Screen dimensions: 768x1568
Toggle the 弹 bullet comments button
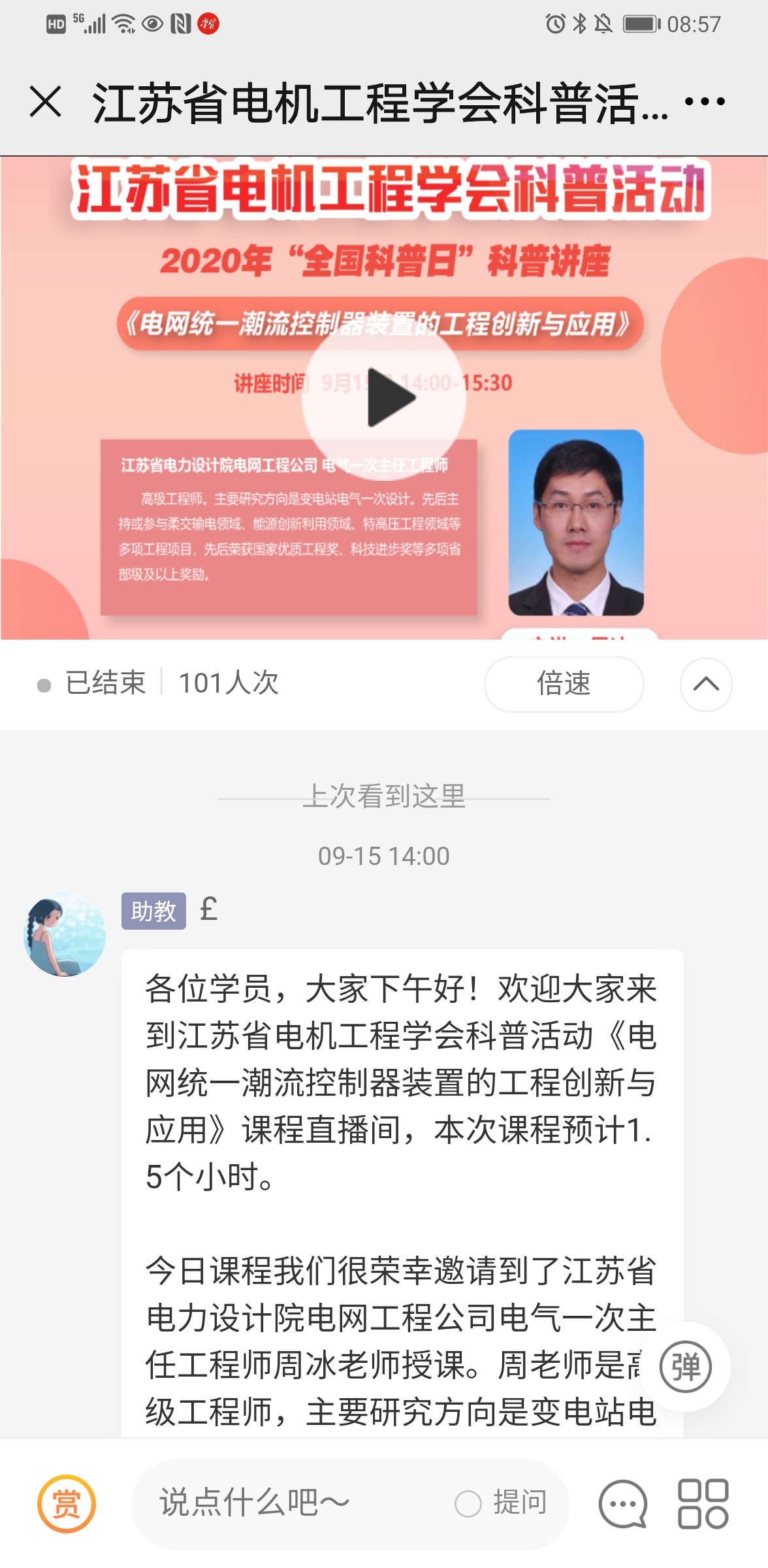(685, 1366)
